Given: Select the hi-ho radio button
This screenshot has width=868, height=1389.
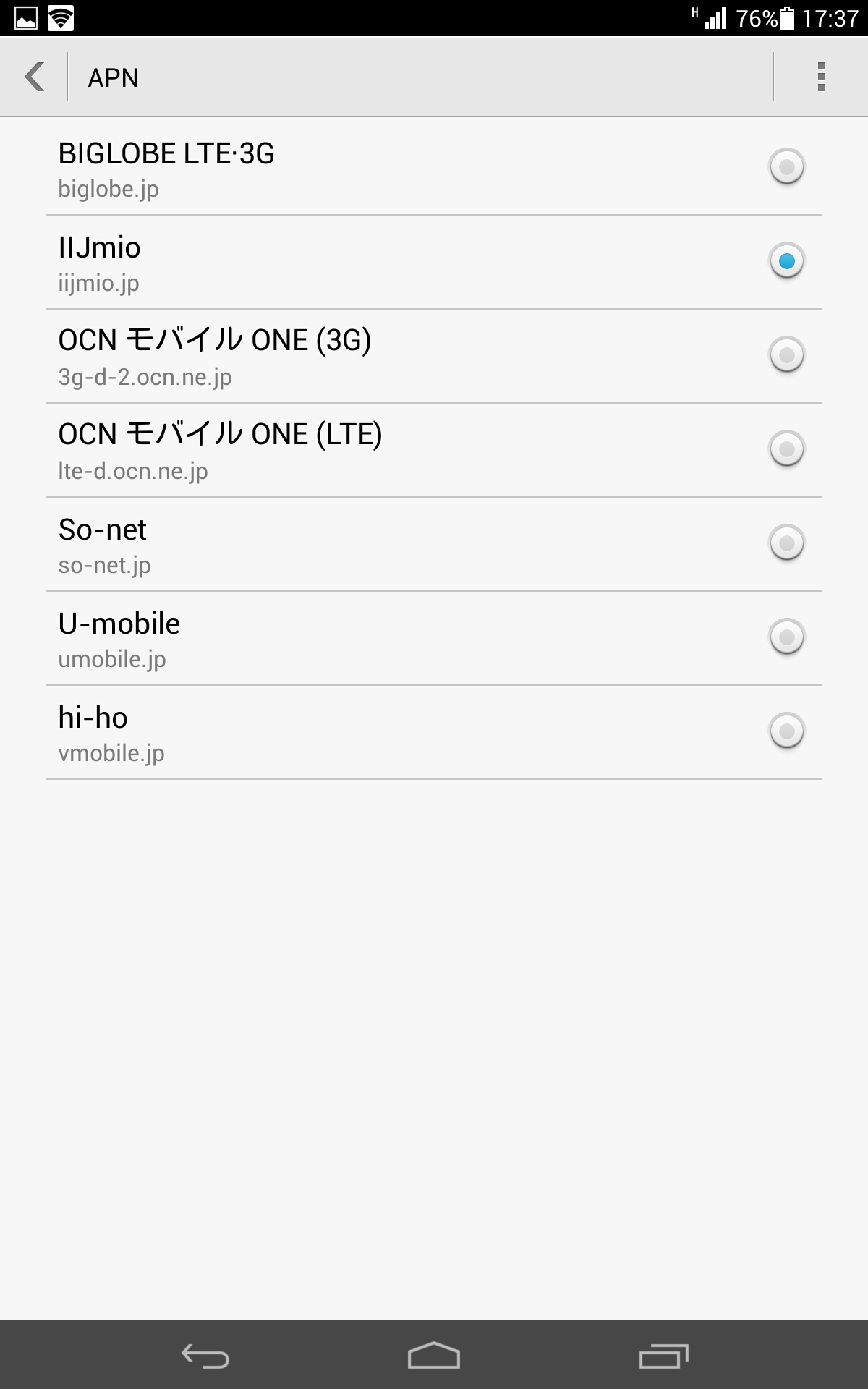Looking at the screenshot, I should tap(787, 731).
